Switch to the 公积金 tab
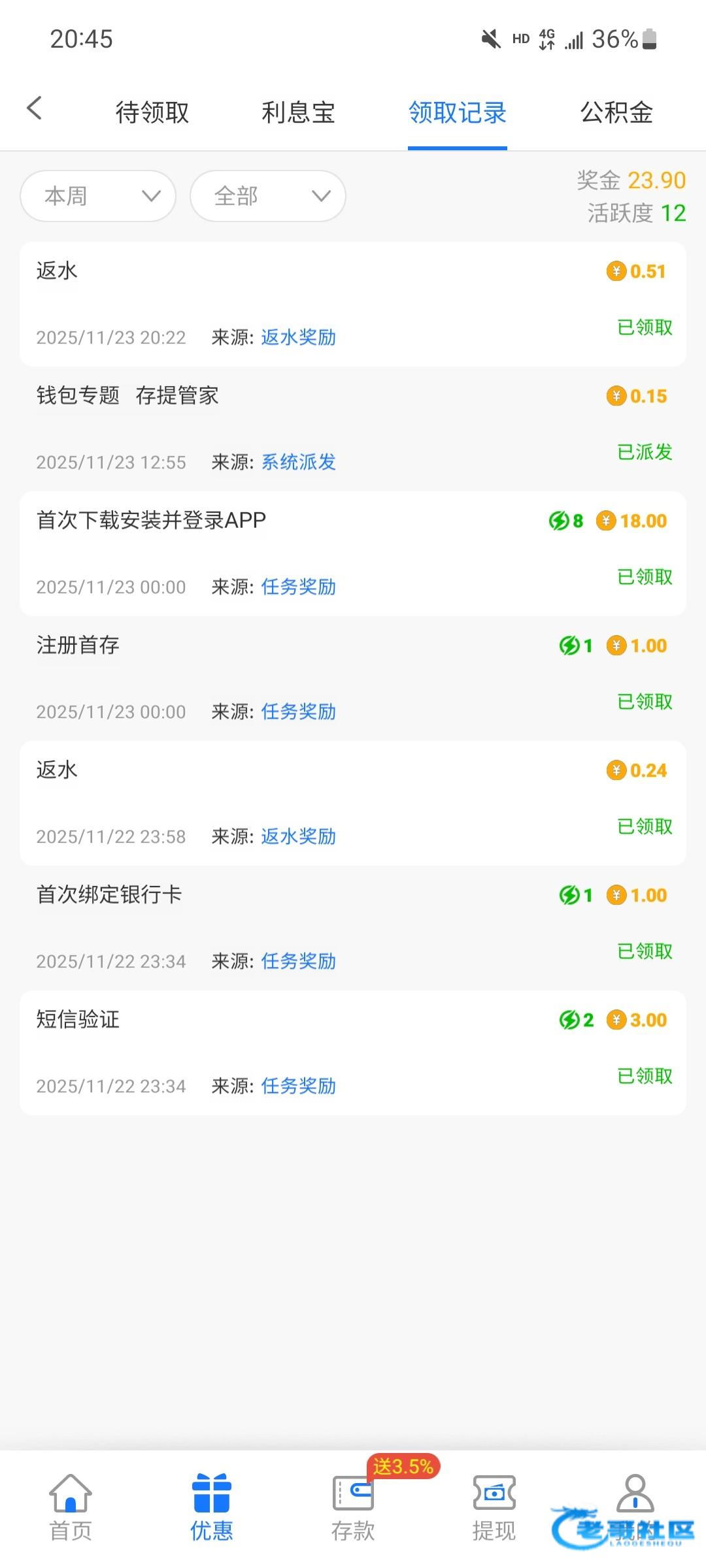The image size is (706, 1568). click(616, 112)
